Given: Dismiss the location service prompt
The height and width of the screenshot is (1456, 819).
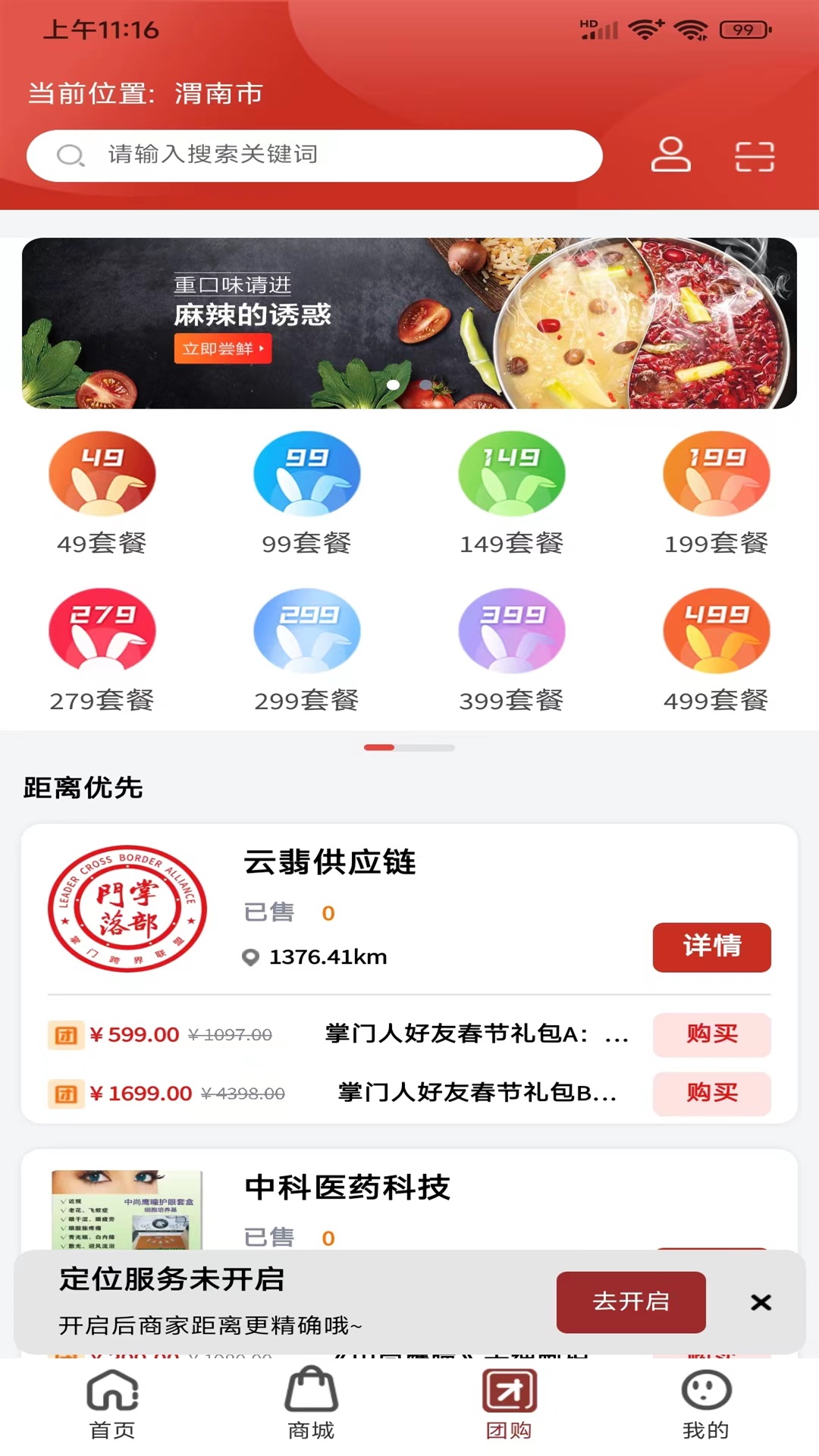Looking at the screenshot, I should [x=761, y=1302].
